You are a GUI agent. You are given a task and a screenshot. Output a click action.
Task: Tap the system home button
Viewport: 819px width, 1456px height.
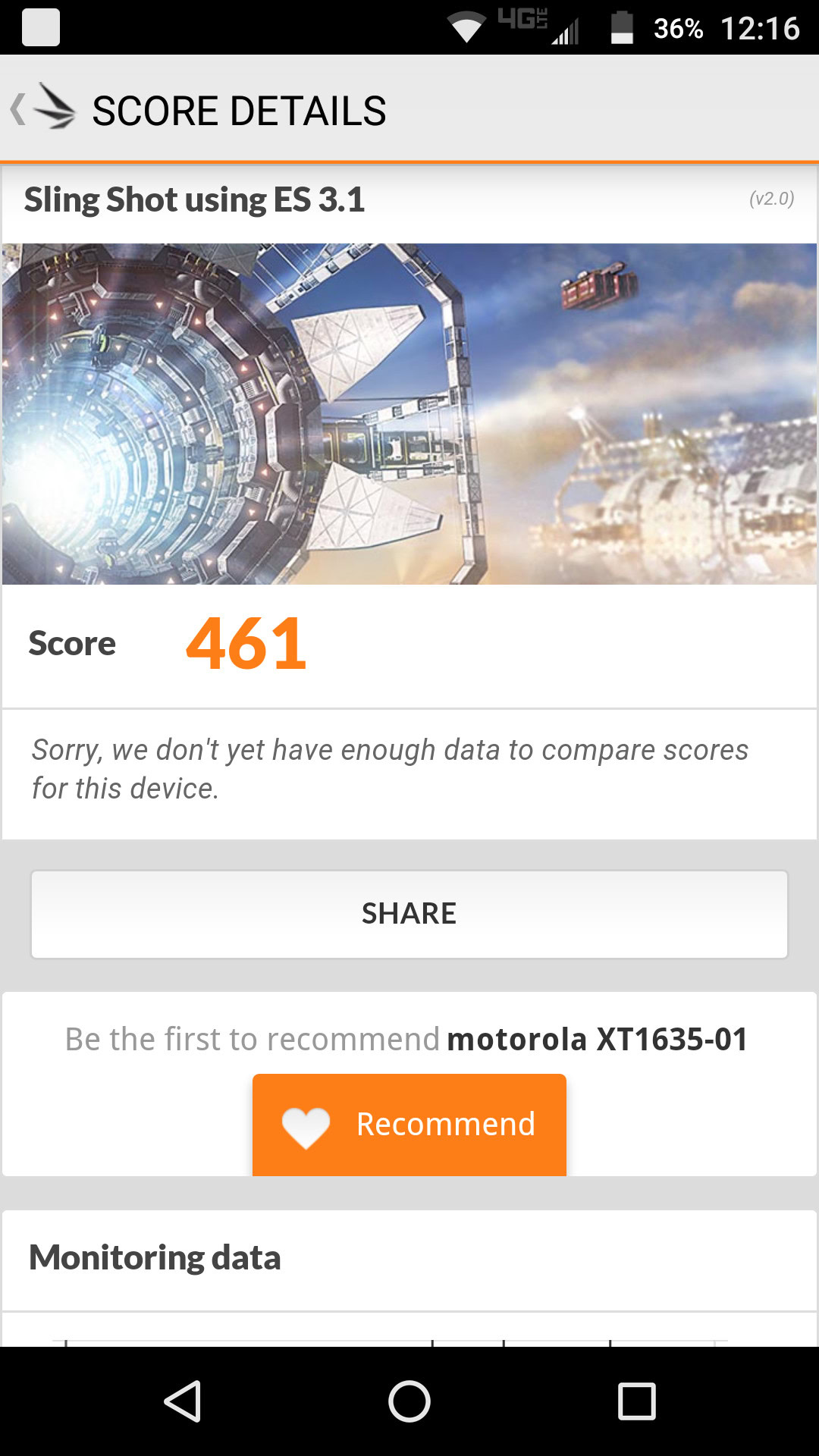click(409, 1401)
